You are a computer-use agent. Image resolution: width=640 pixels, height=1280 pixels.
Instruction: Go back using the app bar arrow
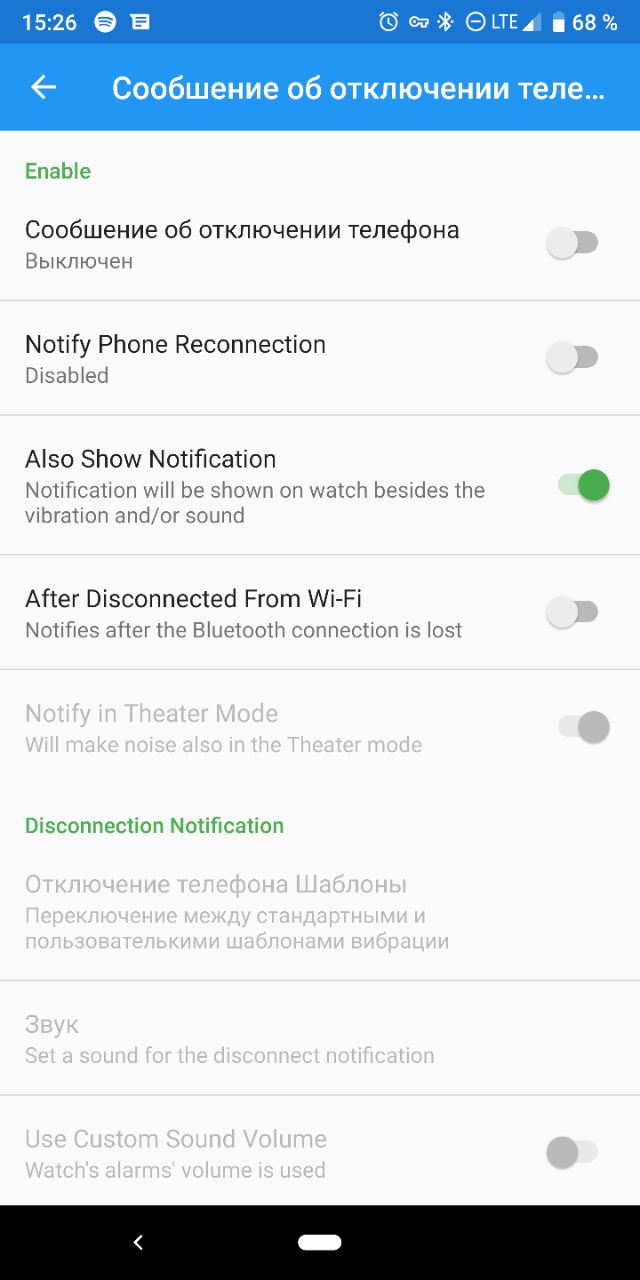click(43, 88)
